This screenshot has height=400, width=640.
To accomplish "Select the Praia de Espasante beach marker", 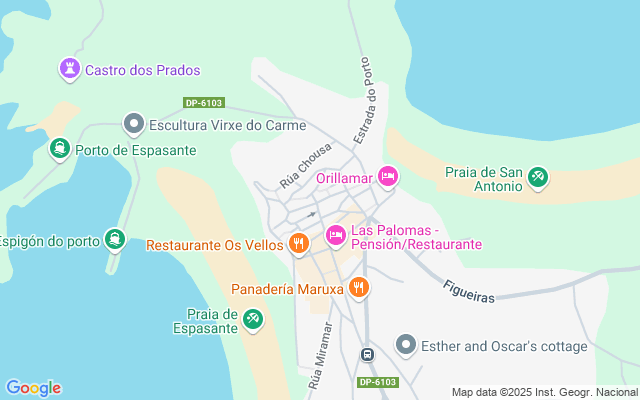I will (253, 319).
